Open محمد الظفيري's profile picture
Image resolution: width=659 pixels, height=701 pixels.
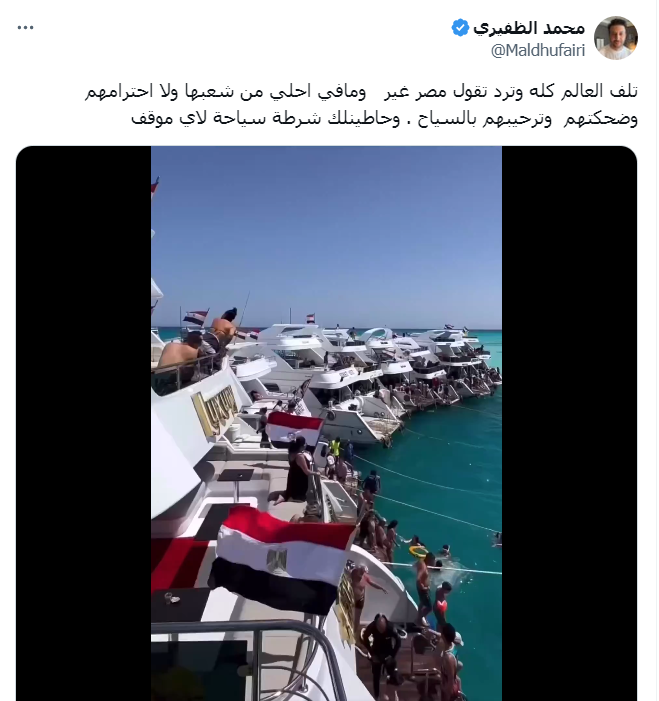(x=614, y=38)
